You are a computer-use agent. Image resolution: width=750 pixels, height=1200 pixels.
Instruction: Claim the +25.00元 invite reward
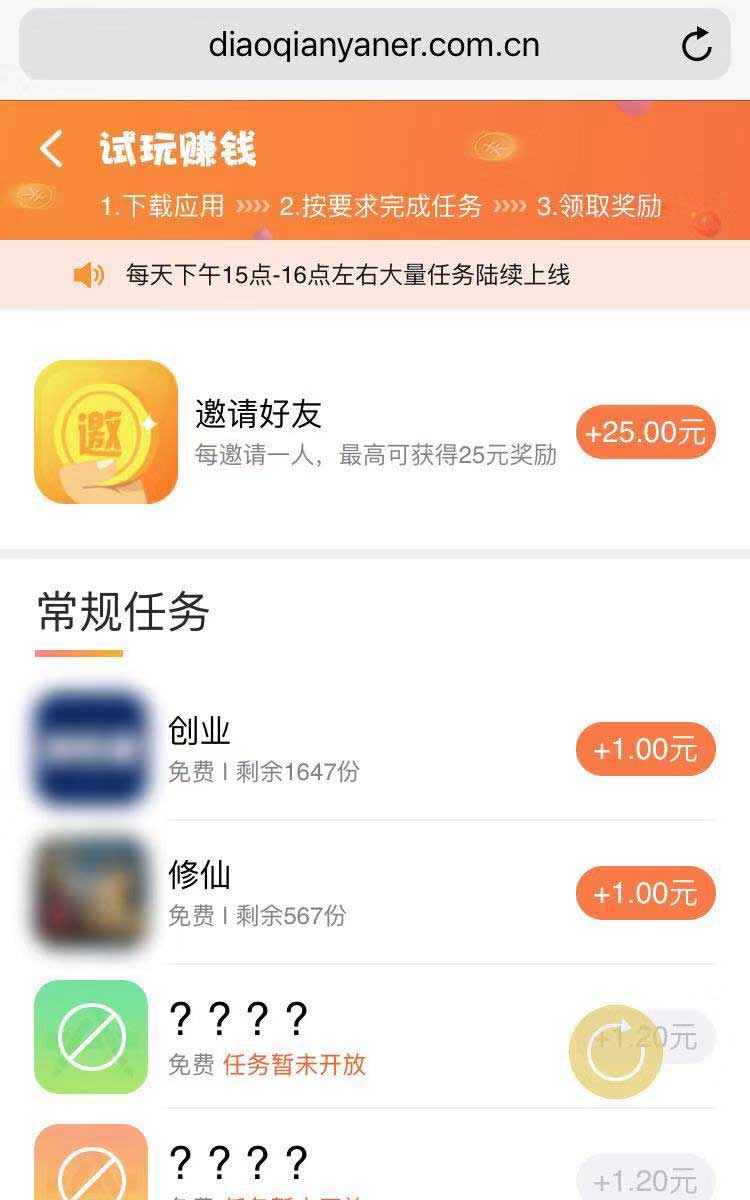[645, 432]
